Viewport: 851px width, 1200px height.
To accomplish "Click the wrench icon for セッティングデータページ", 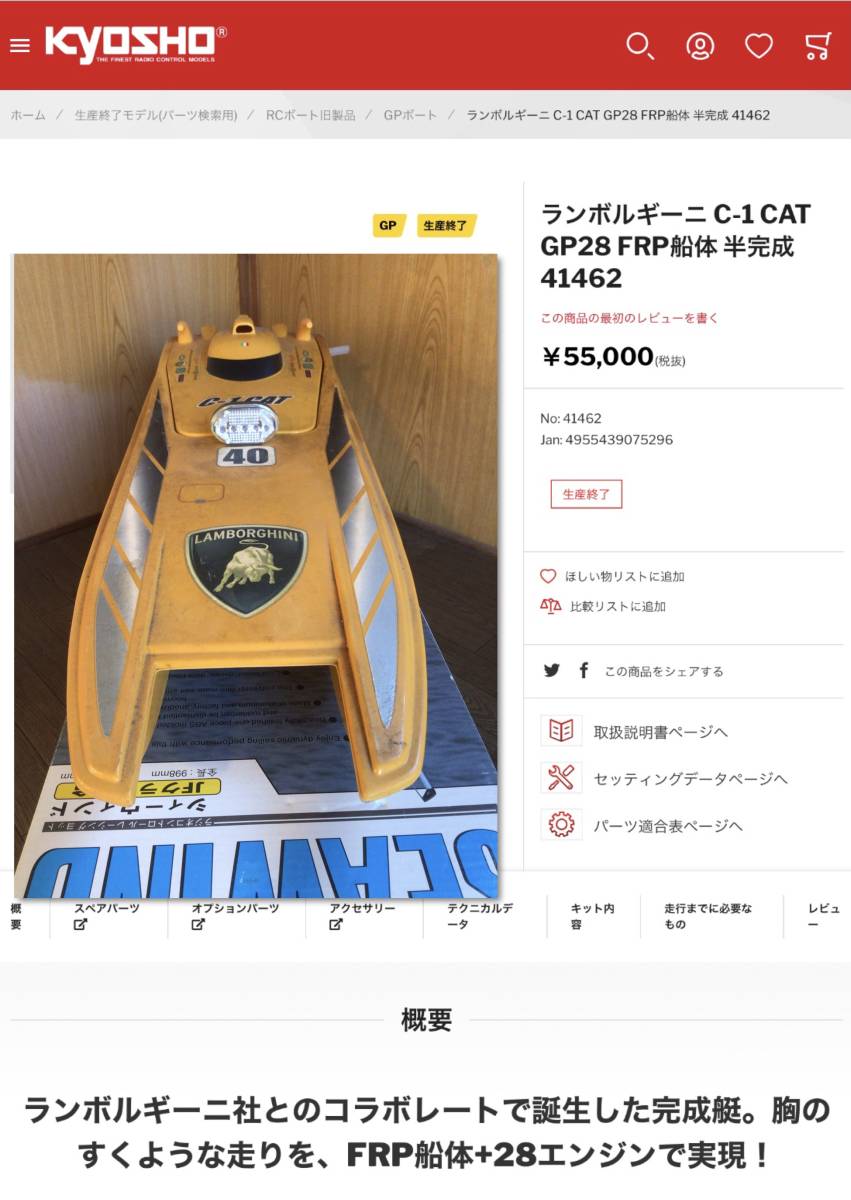I will (x=560, y=778).
